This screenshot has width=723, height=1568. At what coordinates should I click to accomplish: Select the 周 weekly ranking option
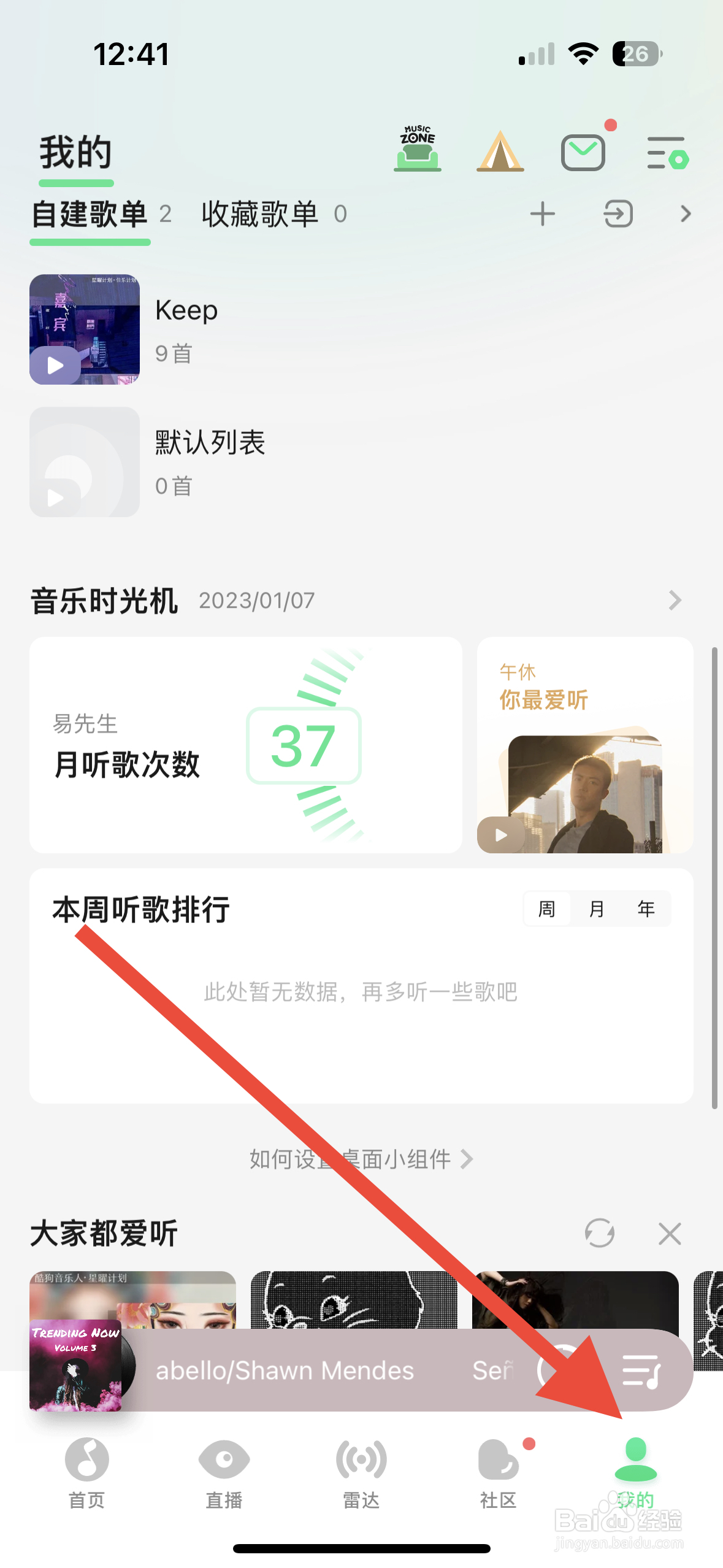coord(547,909)
